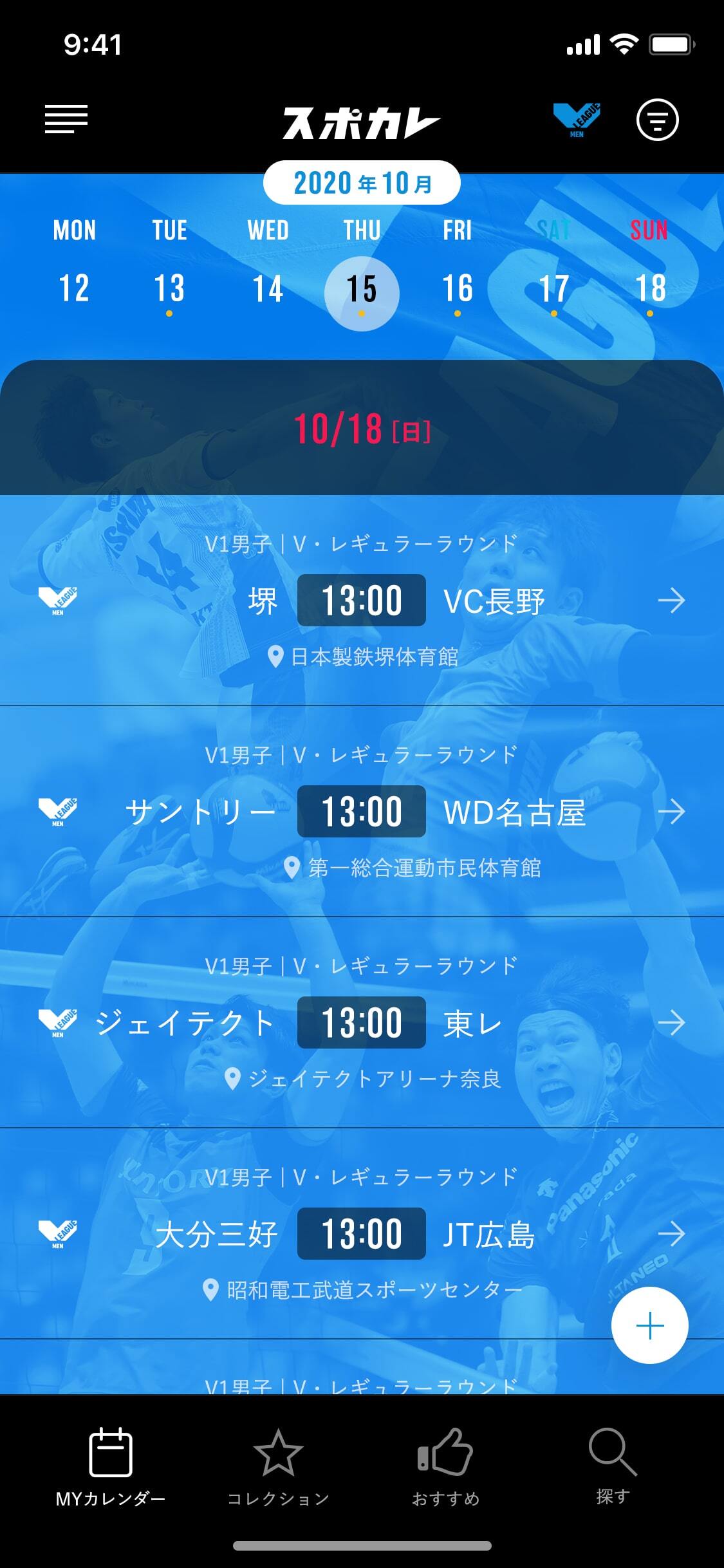The image size is (724, 1568).
Task: Select Monday 12 in the week calendar
Action: [74, 288]
